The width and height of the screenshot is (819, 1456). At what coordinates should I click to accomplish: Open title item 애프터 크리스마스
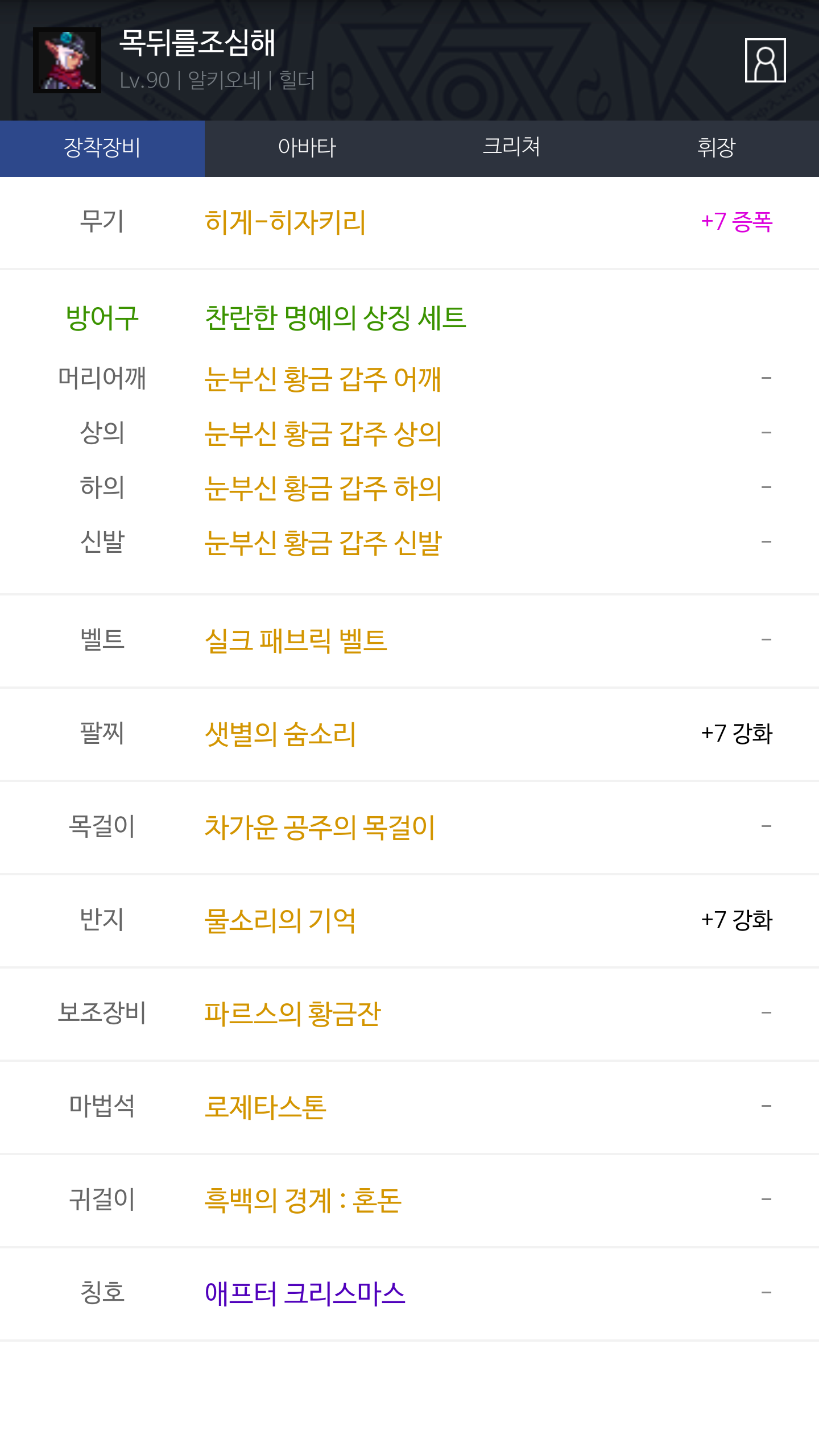click(305, 1293)
